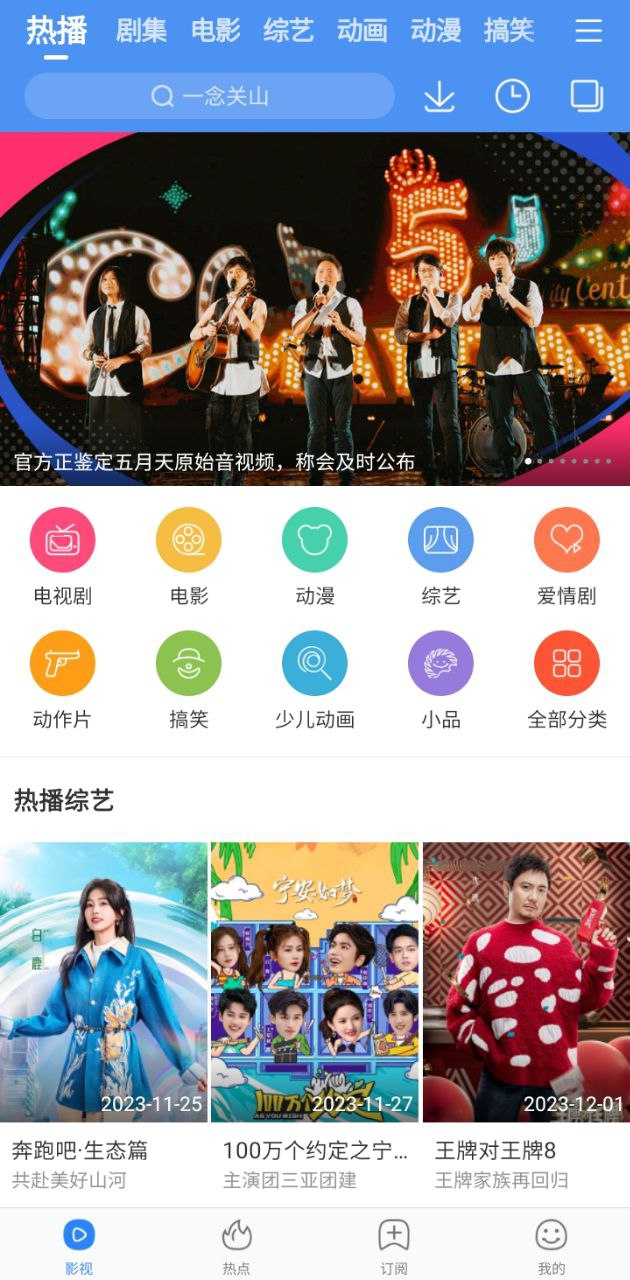The image size is (630, 1280).
Task: Open the 动作片 category
Action: pyautogui.click(x=62, y=679)
